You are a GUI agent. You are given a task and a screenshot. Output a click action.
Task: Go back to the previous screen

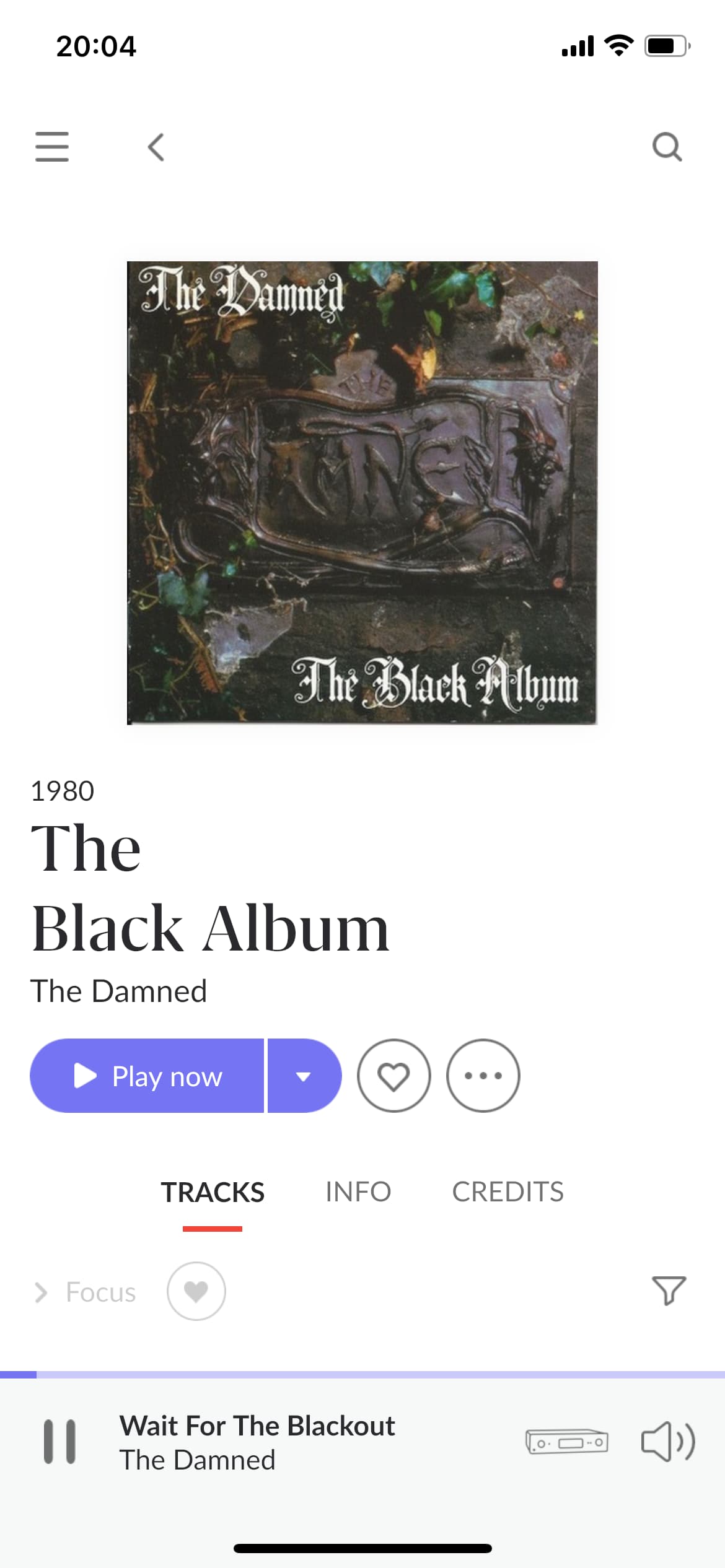156,147
